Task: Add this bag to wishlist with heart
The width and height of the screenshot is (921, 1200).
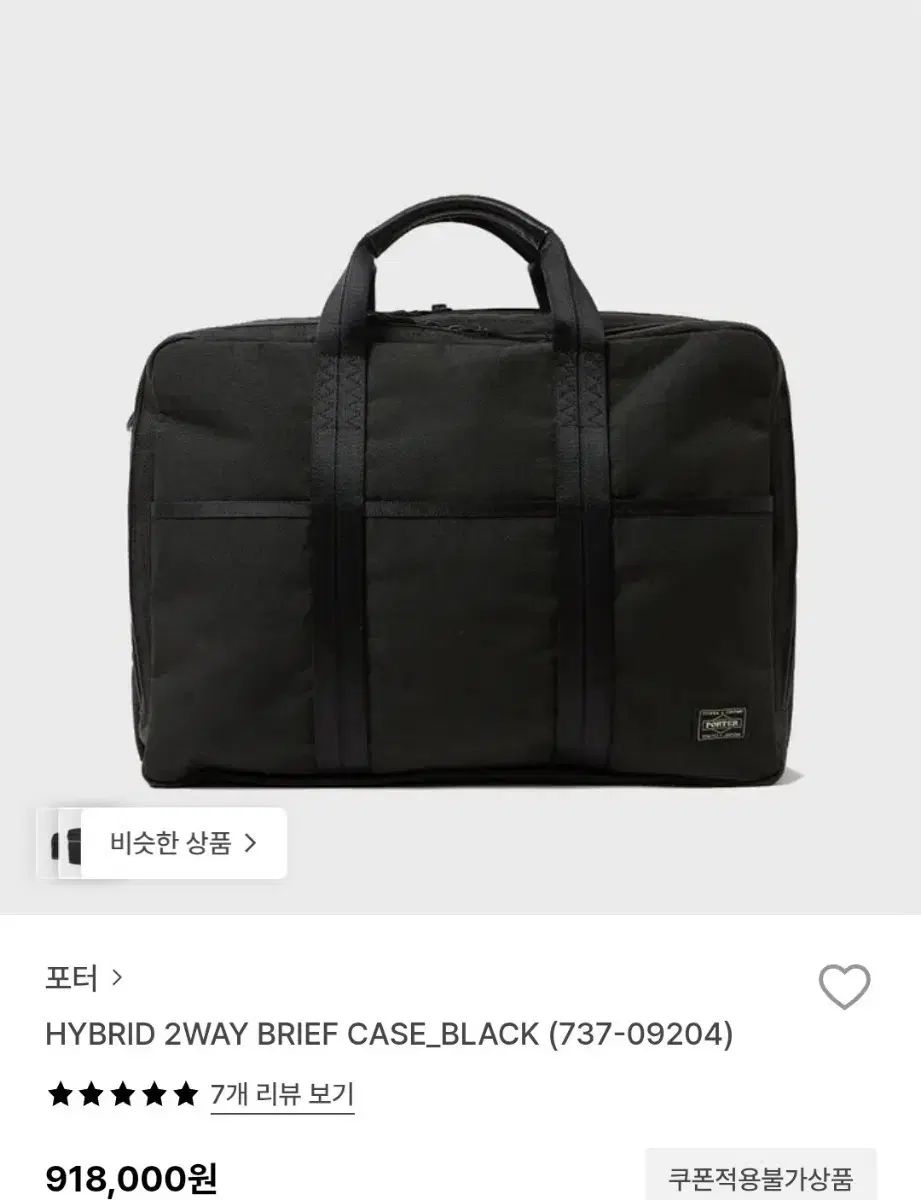Action: click(x=845, y=988)
